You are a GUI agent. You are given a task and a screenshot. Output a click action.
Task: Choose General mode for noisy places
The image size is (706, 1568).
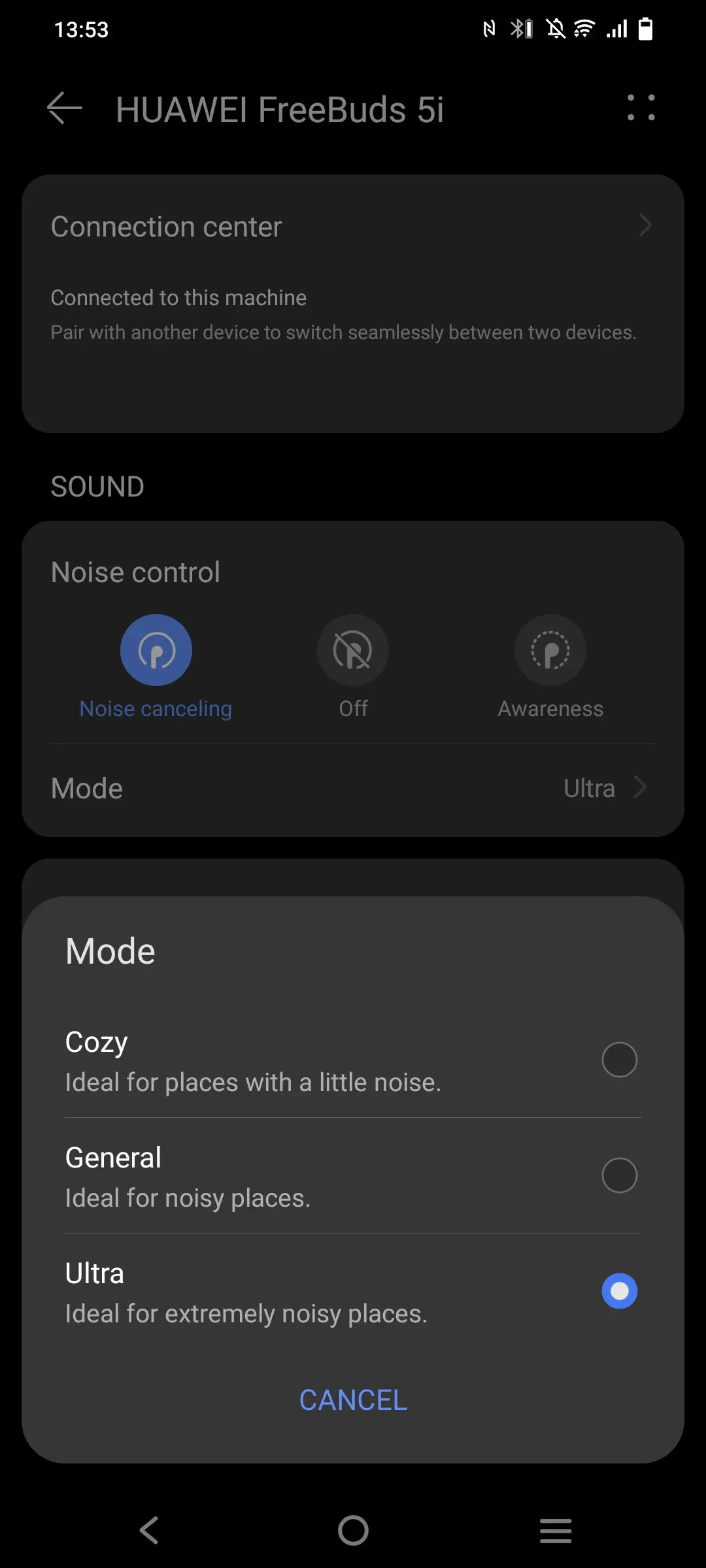point(353,1175)
